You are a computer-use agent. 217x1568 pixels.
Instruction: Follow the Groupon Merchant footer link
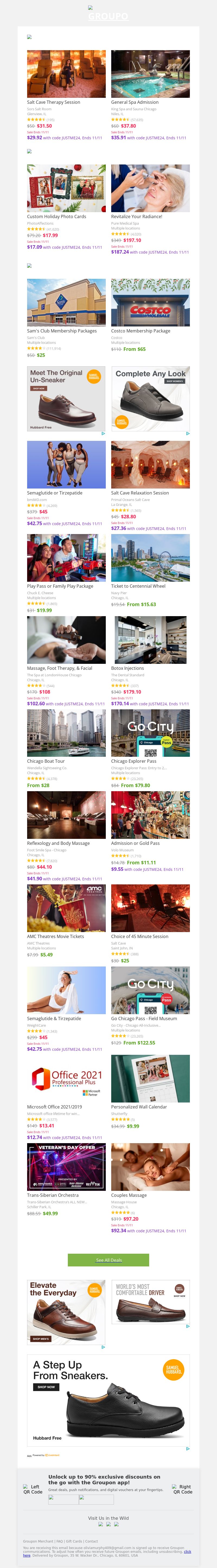[38, 1541]
